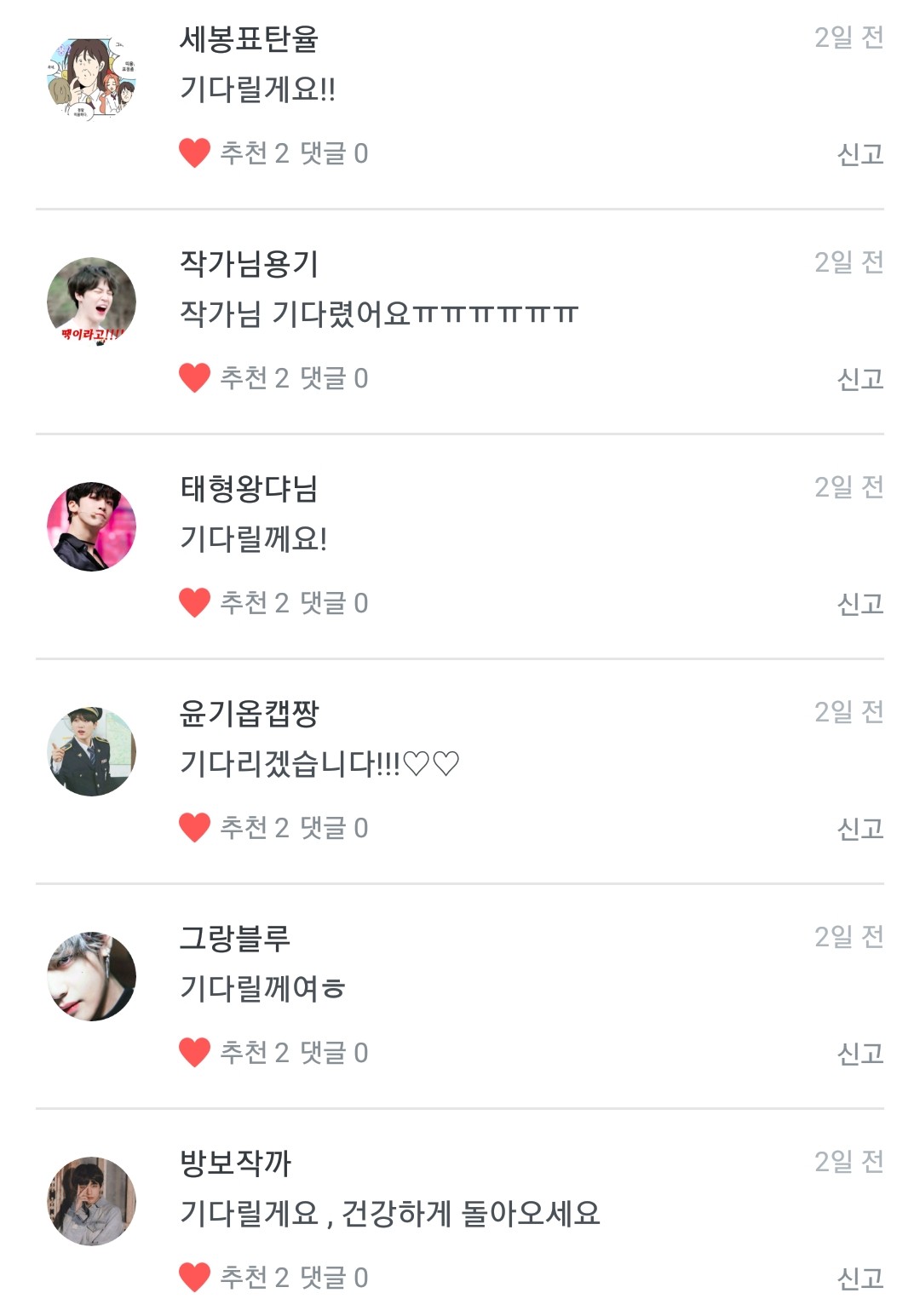Open profile picture of 그랑블루
Image resolution: width=920 pixels, height=1316 pixels.
(x=91, y=977)
